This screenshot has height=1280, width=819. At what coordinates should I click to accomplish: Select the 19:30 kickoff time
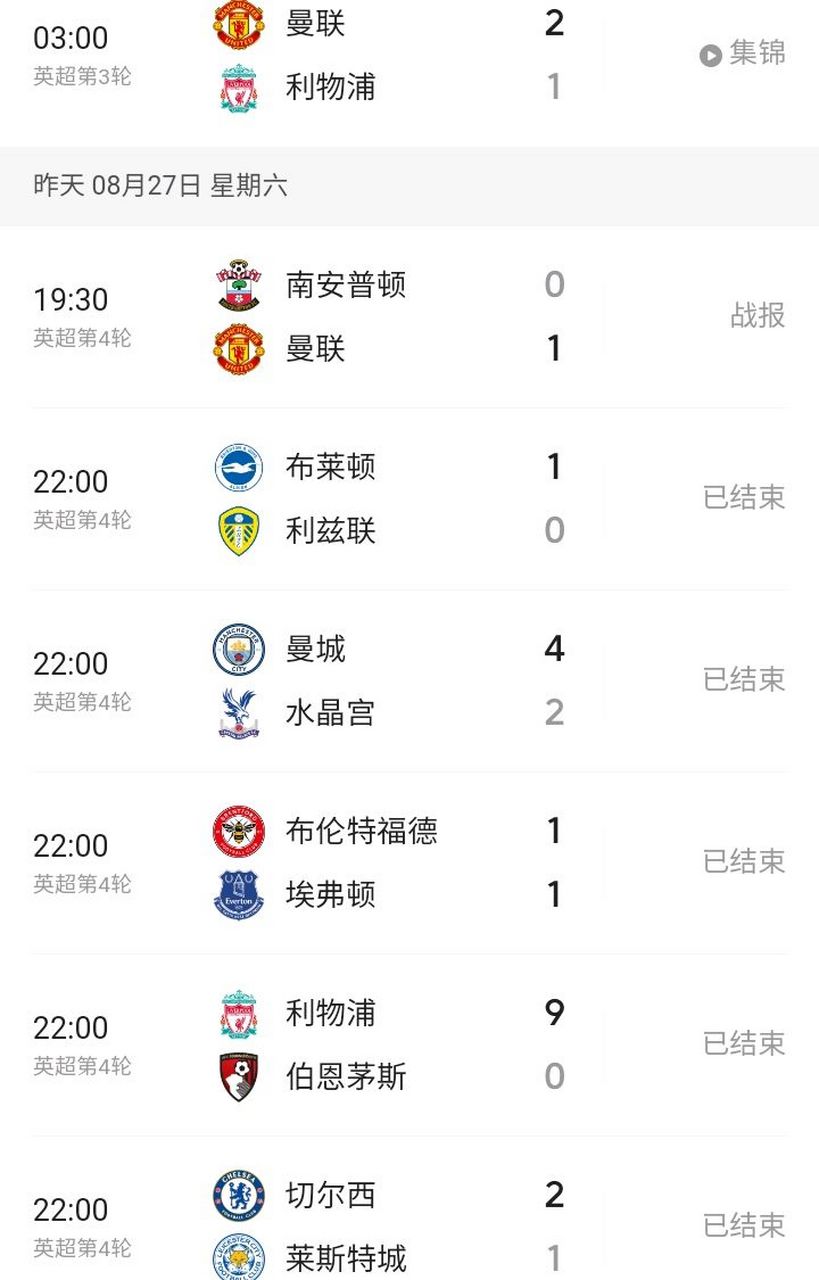70,299
